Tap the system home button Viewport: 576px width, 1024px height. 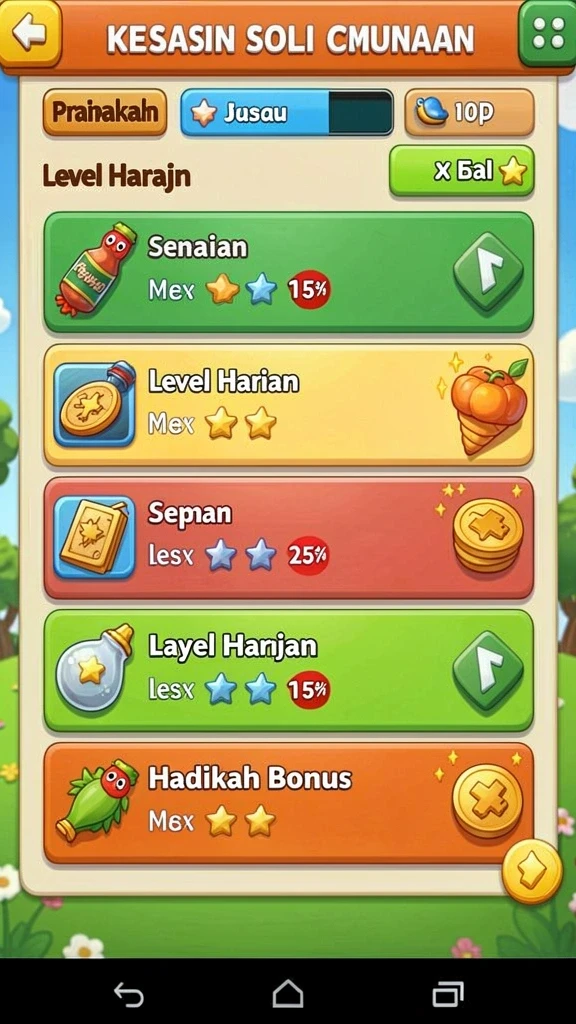tap(288, 994)
